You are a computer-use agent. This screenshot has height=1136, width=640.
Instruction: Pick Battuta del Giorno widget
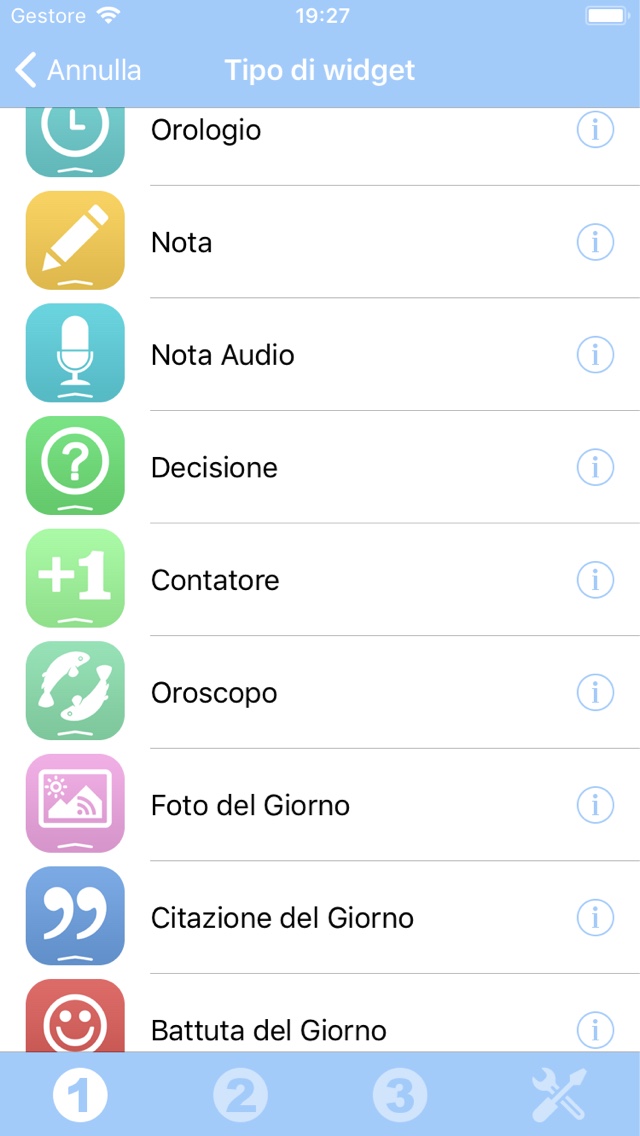pos(320,1013)
